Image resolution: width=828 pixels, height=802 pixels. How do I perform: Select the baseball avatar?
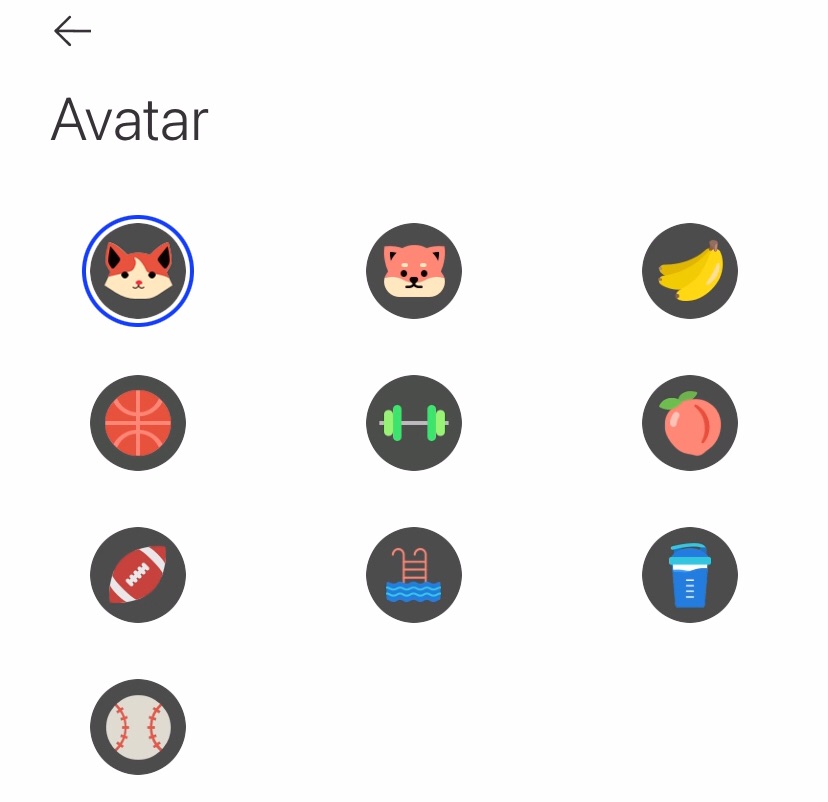[138, 727]
